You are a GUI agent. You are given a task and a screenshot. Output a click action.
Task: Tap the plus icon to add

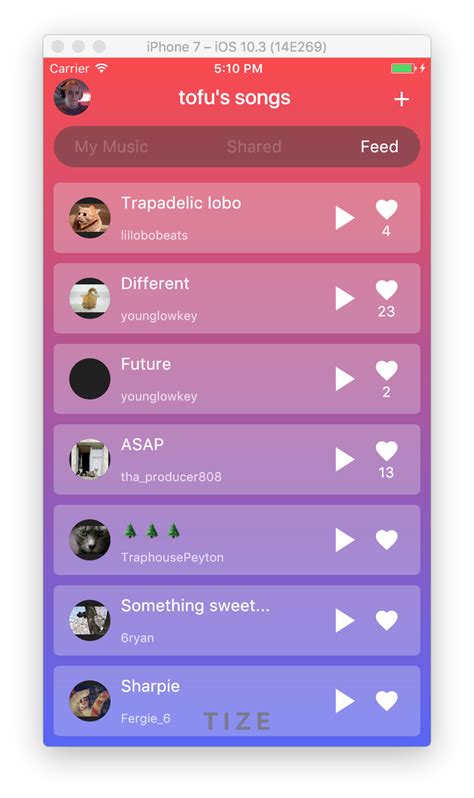401,99
